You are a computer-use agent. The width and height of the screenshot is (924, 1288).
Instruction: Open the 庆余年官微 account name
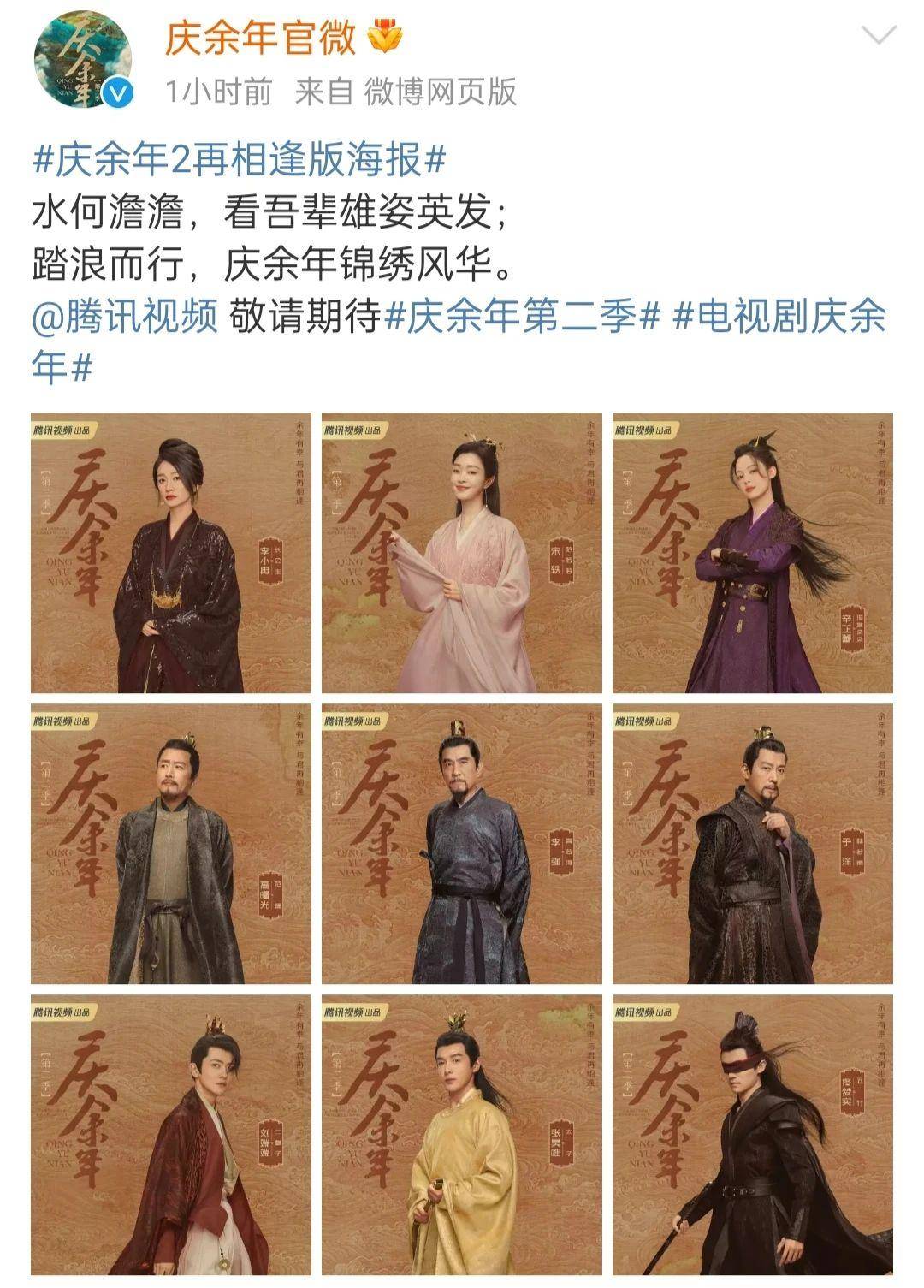pyautogui.click(x=259, y=39)
